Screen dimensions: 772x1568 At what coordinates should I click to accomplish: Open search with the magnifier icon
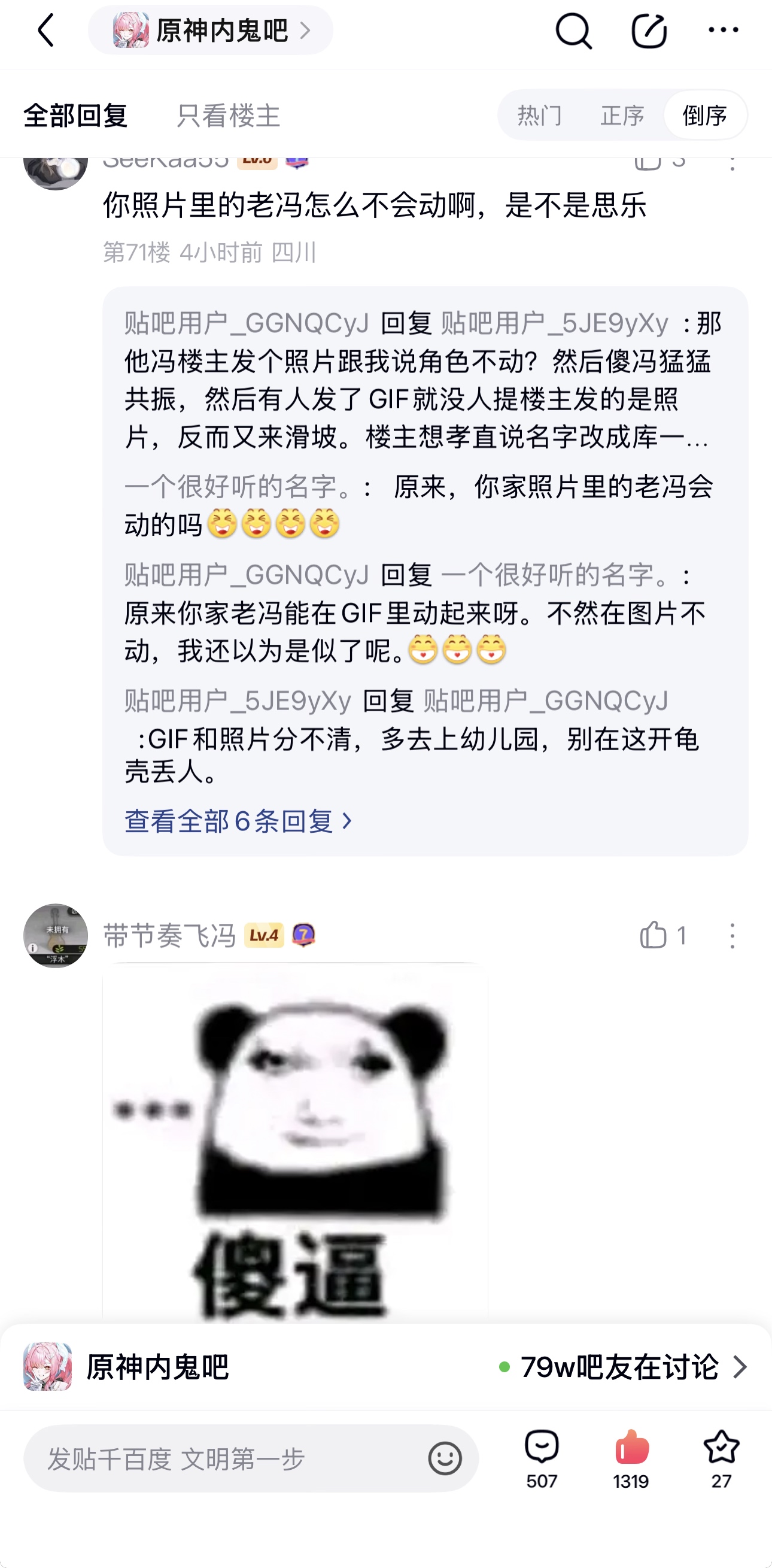point(573,31)
